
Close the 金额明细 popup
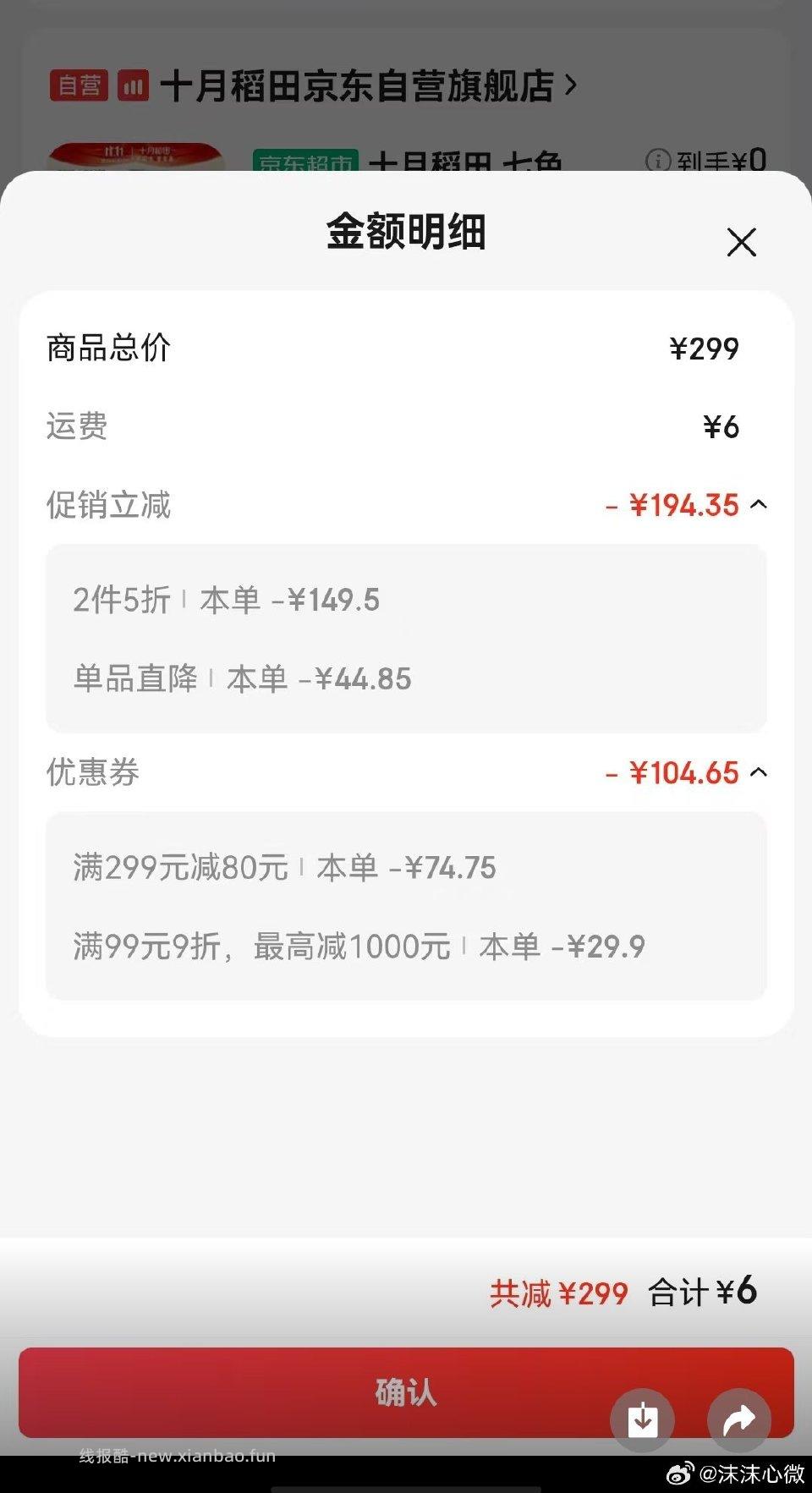pos(741,242)
